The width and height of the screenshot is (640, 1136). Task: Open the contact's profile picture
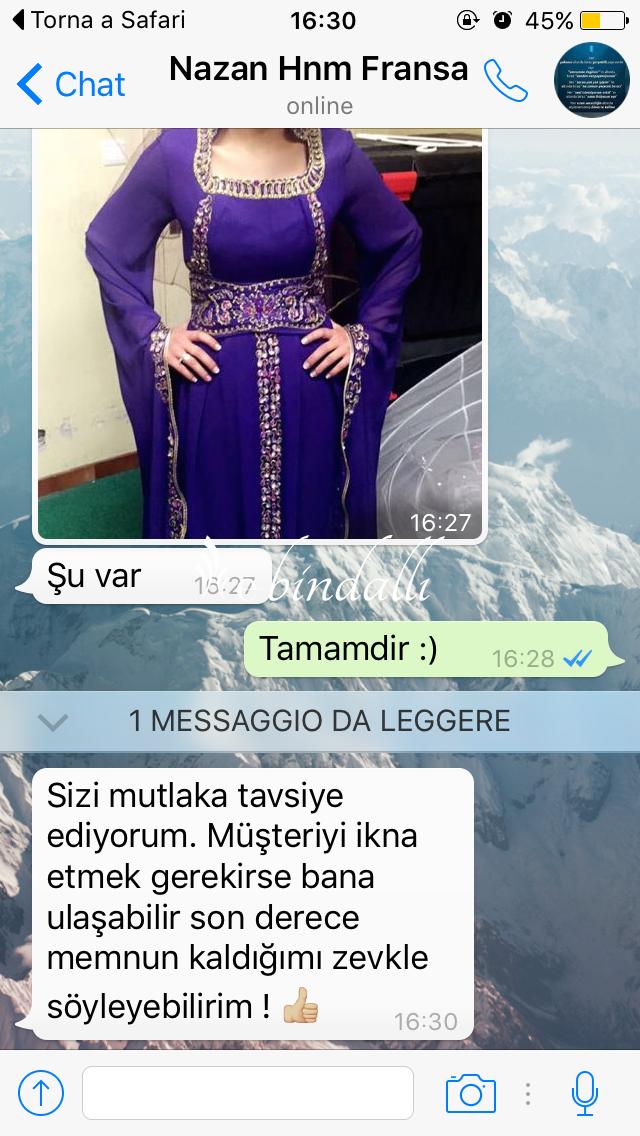click(591, 80)
